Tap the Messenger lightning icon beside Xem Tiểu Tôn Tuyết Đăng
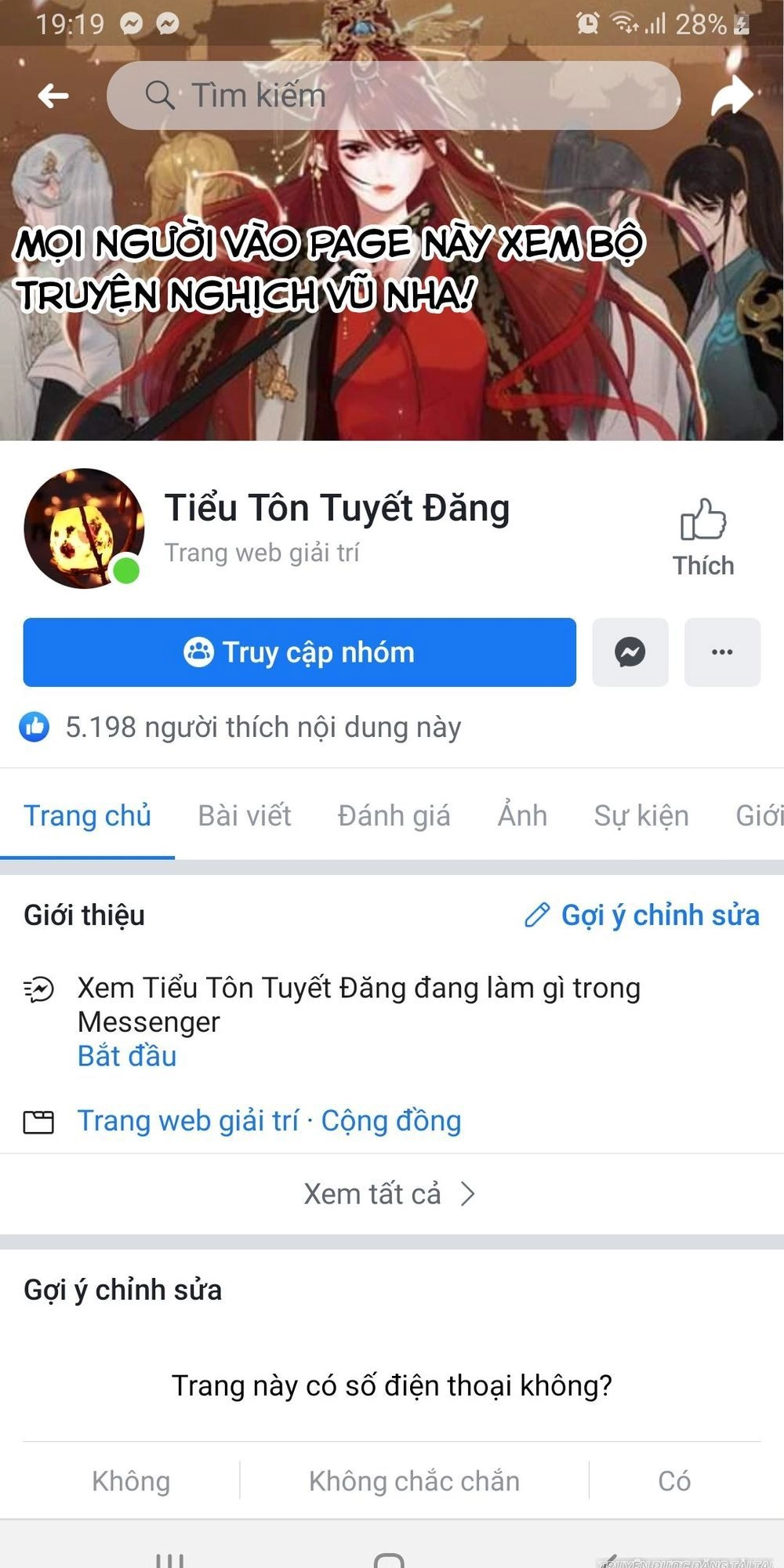The height and width of the screenshot is (1568, 784). coord(38,989)
